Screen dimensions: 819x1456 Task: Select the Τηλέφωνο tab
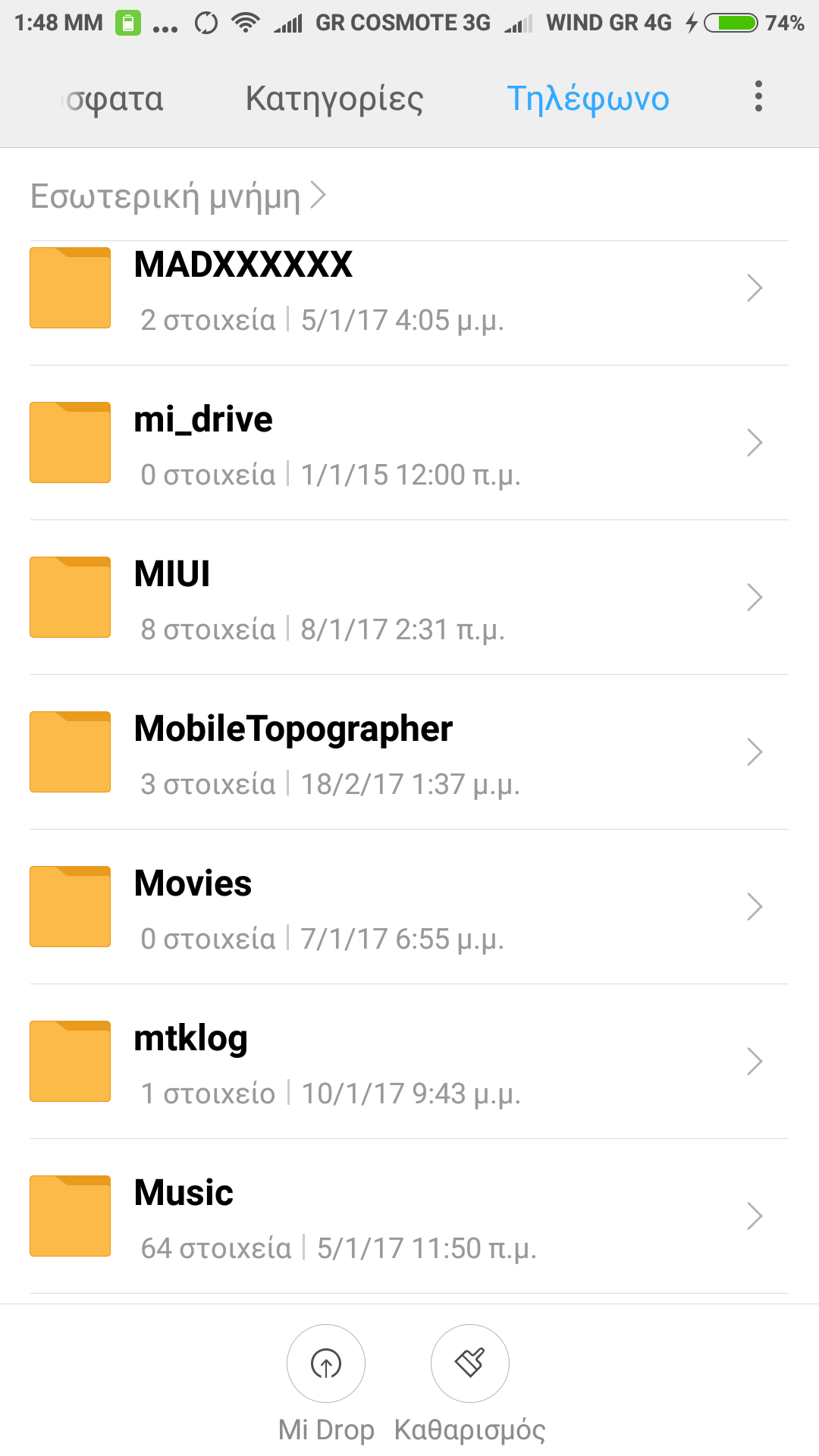click(x=588, y=99)
